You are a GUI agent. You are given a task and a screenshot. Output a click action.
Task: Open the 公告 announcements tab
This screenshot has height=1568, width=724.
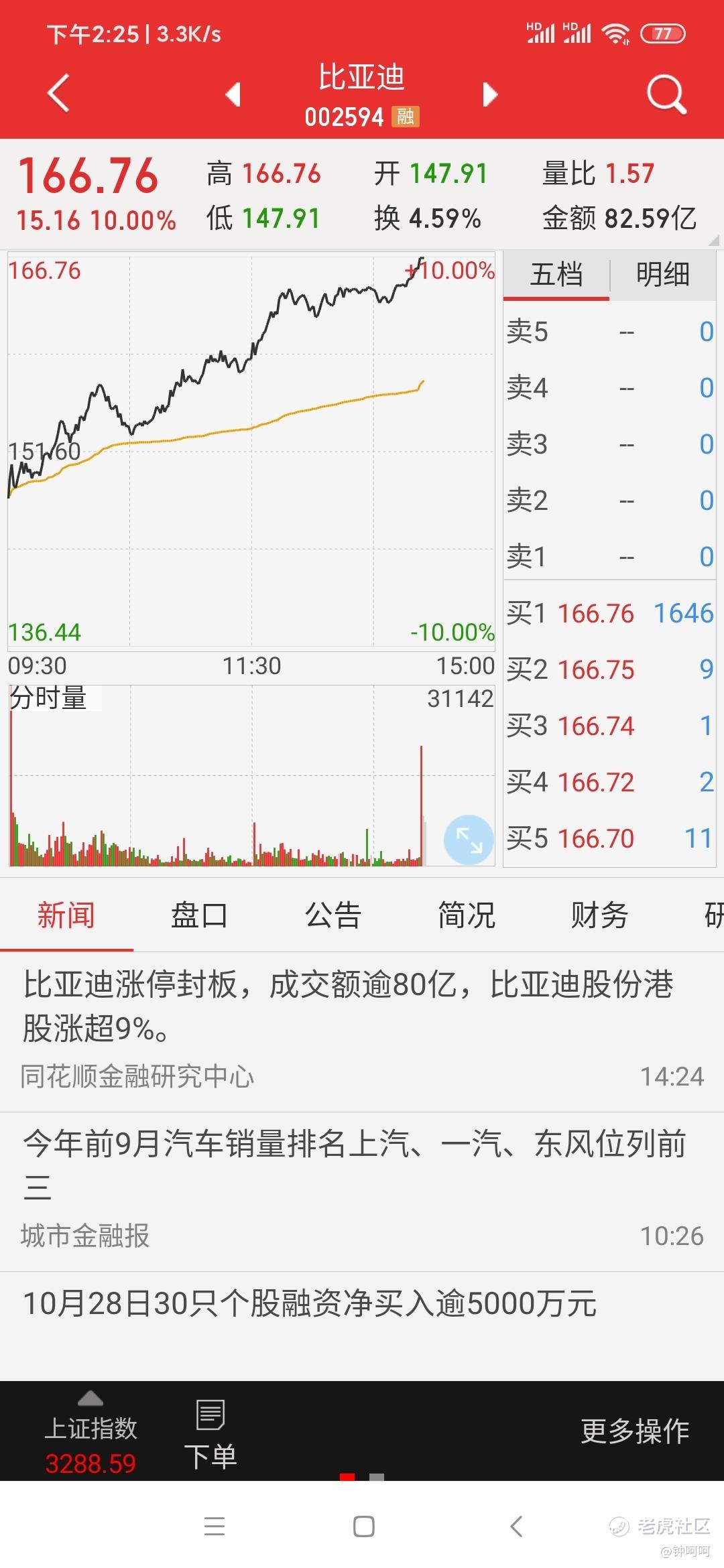pos(333,915)
